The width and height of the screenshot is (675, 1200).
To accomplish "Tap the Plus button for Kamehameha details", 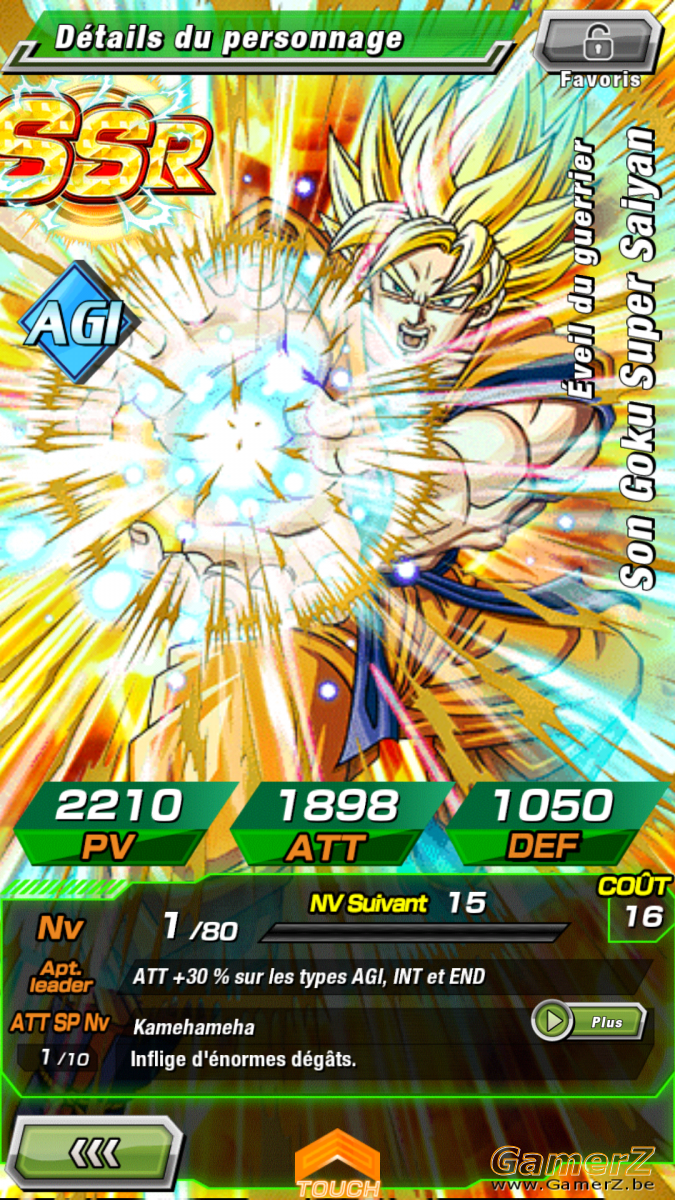I will (588, 1022).
